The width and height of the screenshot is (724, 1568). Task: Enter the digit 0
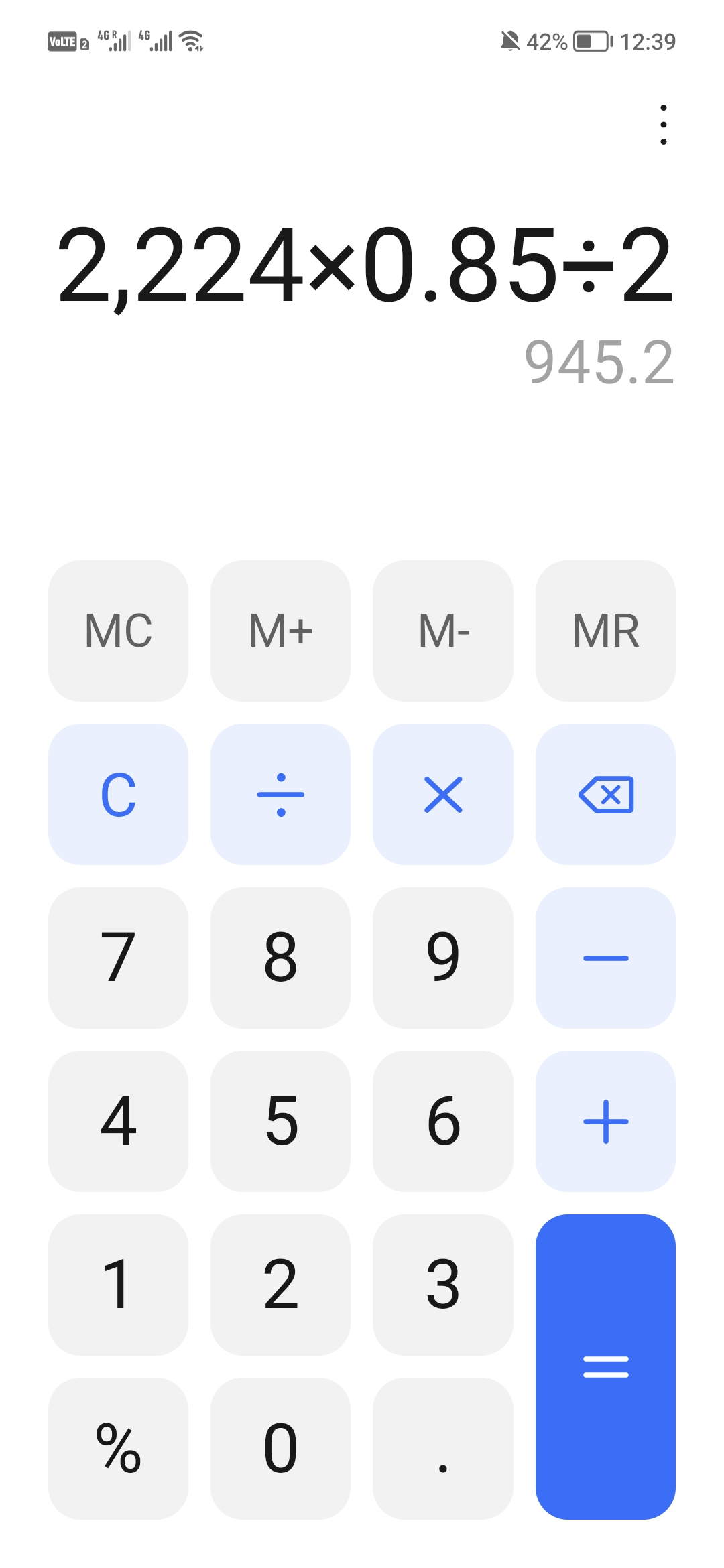281,1448
